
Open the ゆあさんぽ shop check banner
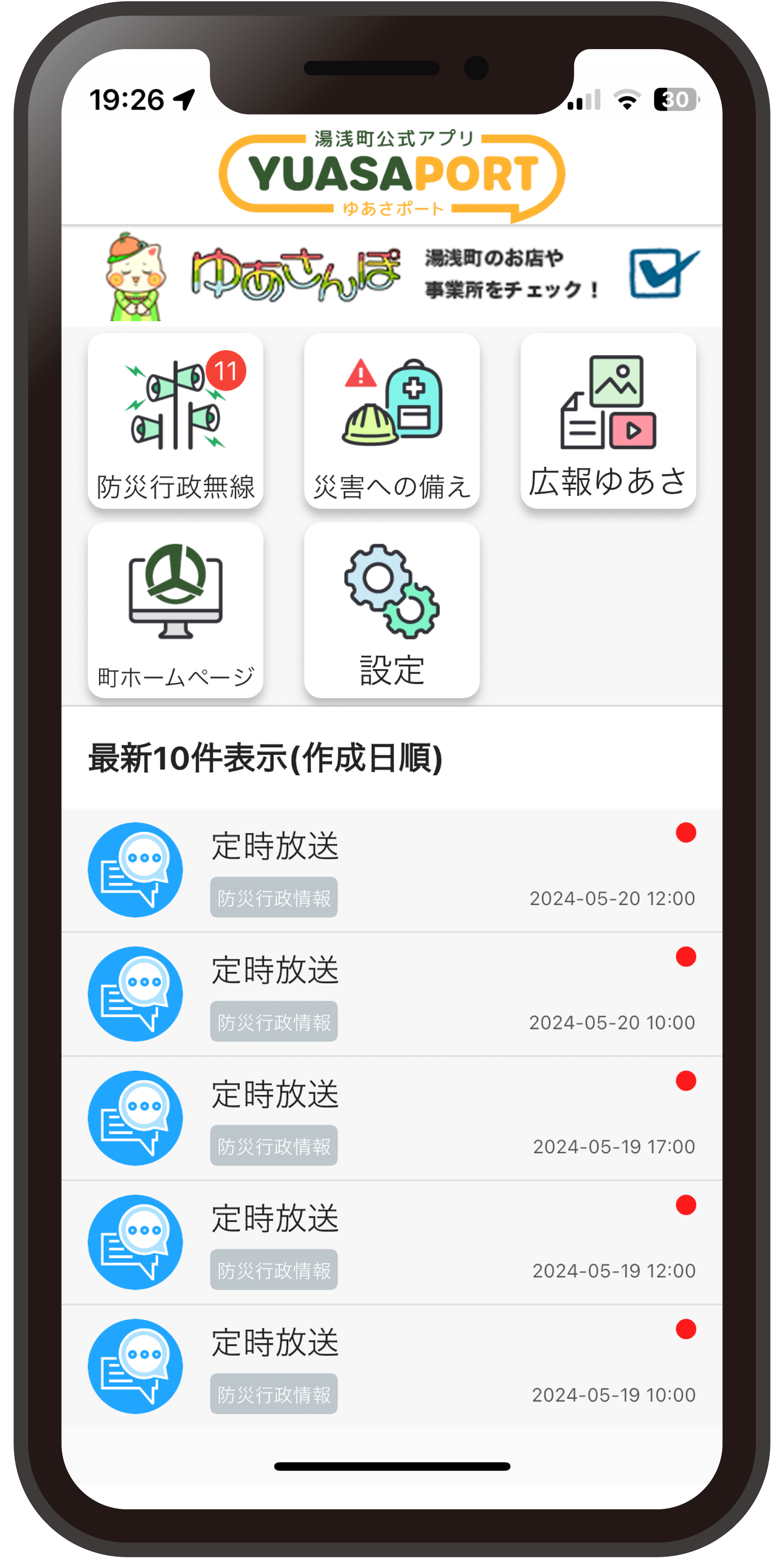pyautogui.click(x=392, y=276)
